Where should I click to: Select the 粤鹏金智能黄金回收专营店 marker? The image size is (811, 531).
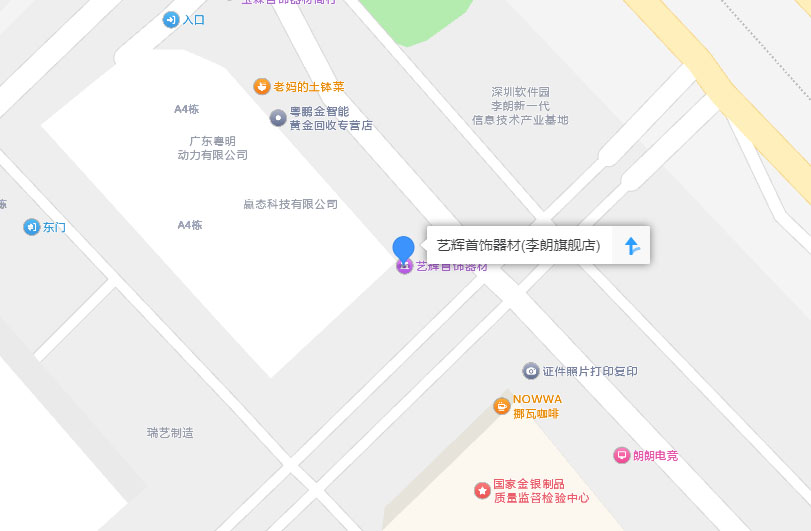point(278,118)
